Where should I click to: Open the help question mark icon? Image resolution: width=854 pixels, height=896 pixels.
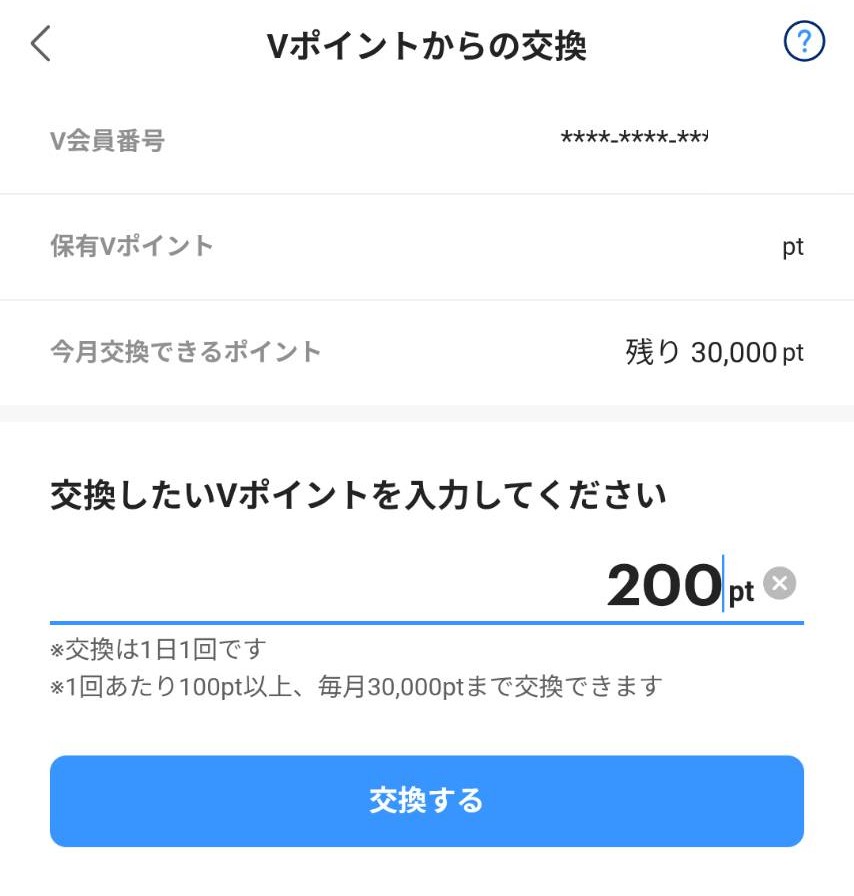click(804, 42)
